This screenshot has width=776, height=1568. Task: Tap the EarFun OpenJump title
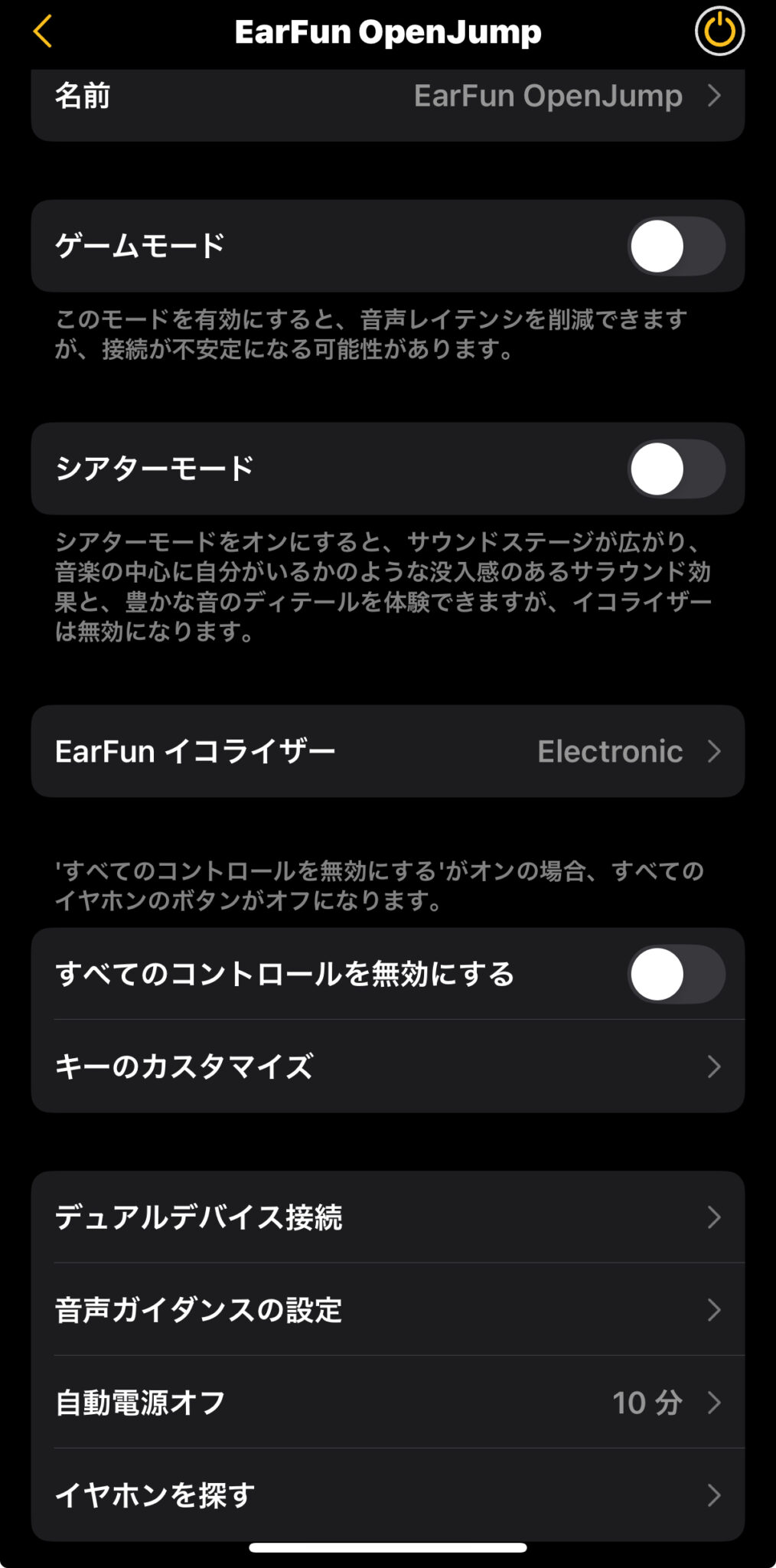pyautogui.click(x=388, y=32)
